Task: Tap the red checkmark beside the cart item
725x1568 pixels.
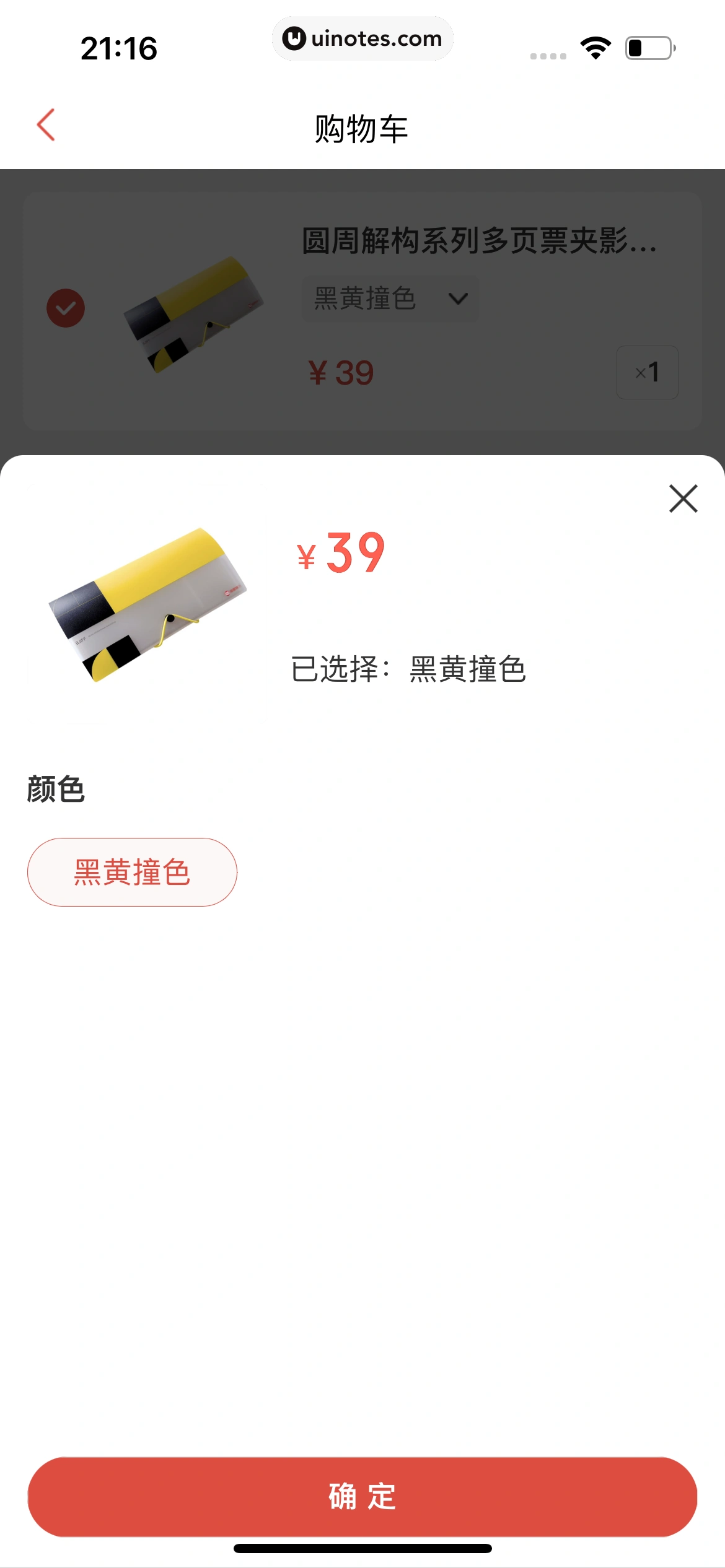Action: (66, 308)
